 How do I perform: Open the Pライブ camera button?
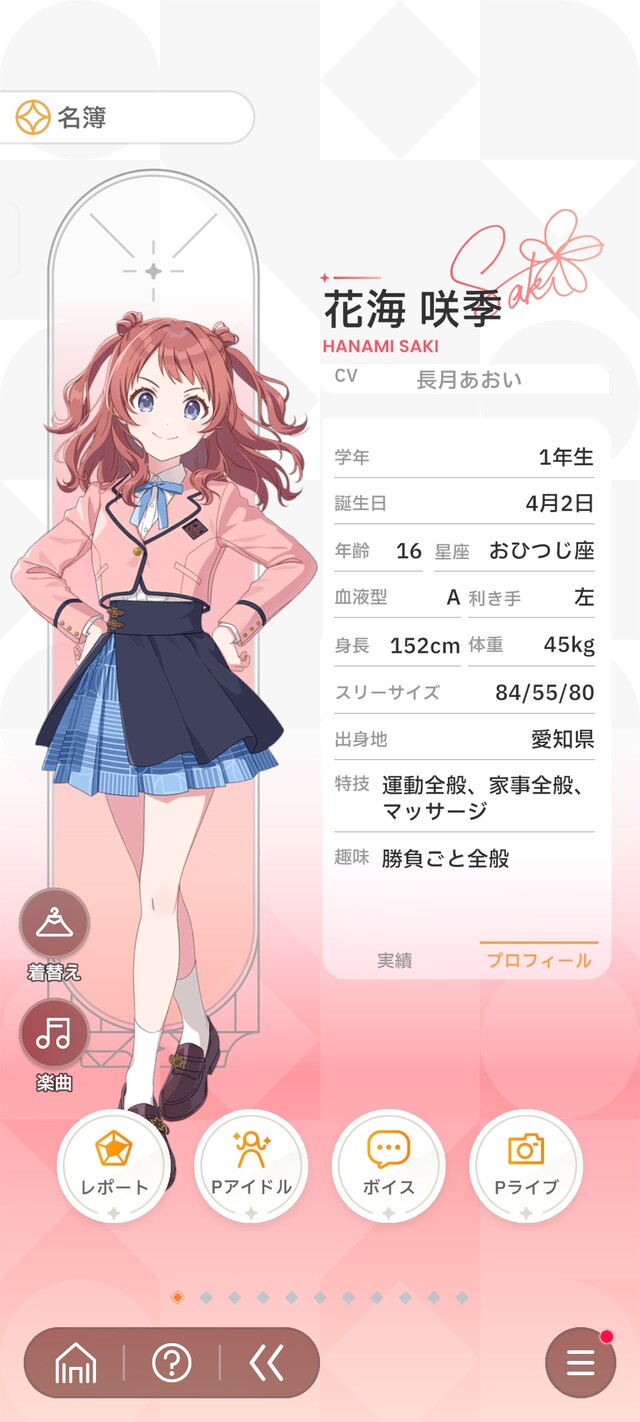[x=526, y=1166]
